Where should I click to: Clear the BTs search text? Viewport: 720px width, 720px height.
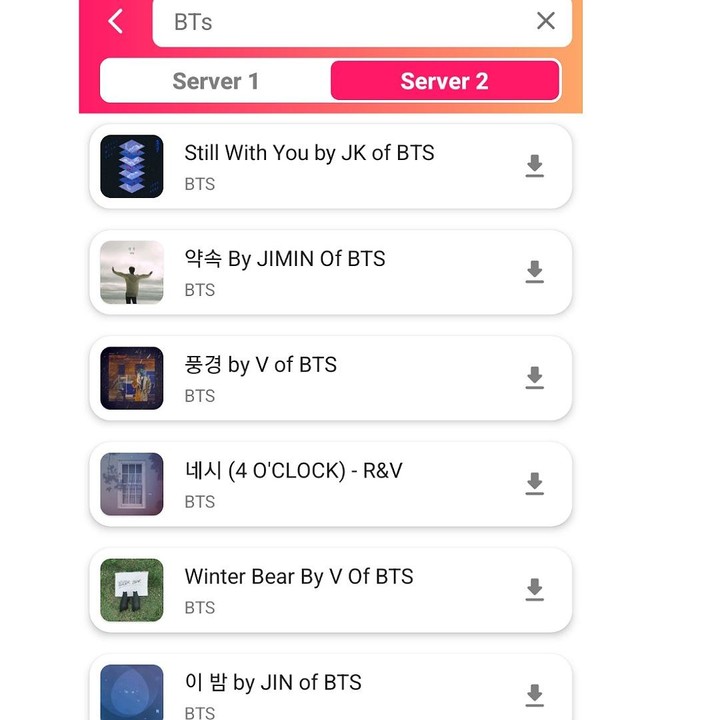coord(545,21)
